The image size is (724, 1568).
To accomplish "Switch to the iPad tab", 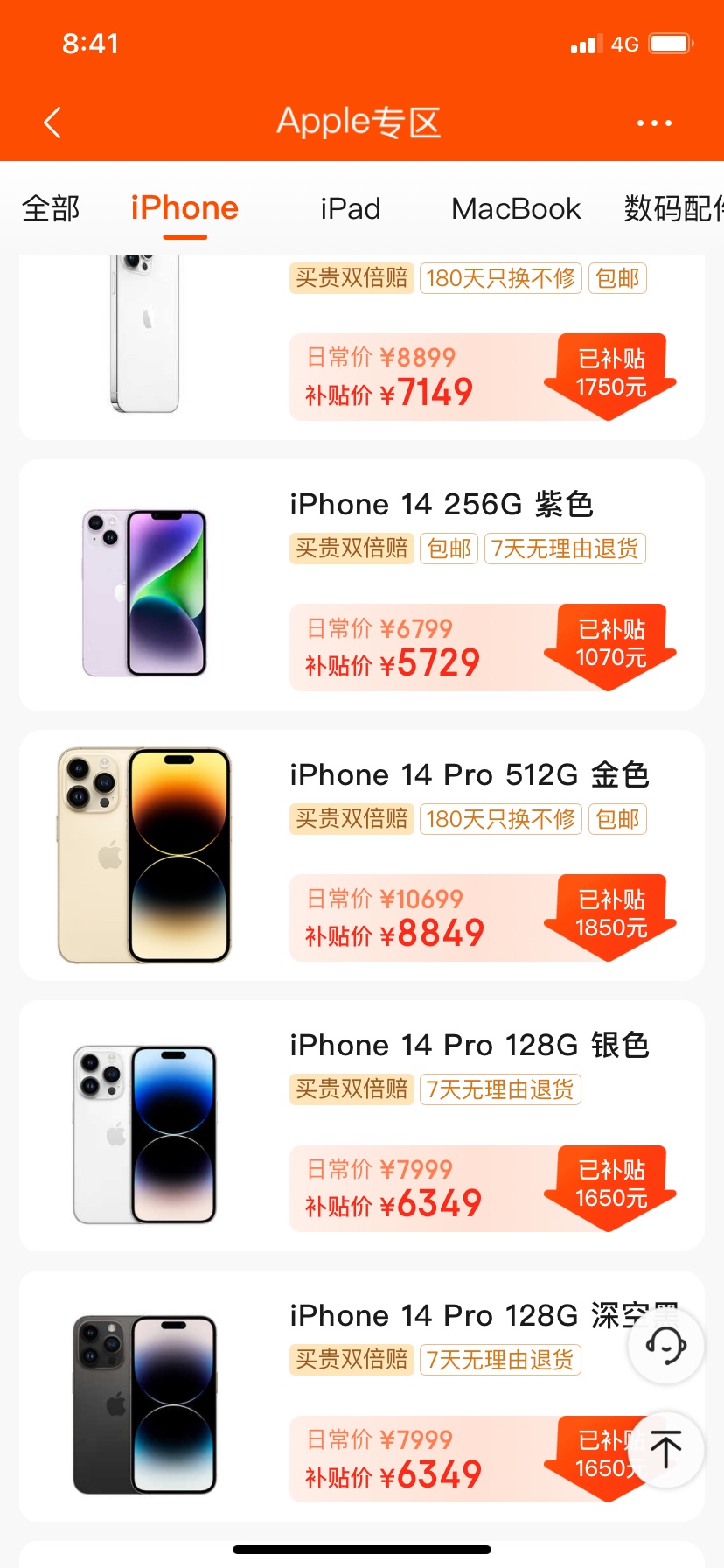I will (x=350, y=208).
